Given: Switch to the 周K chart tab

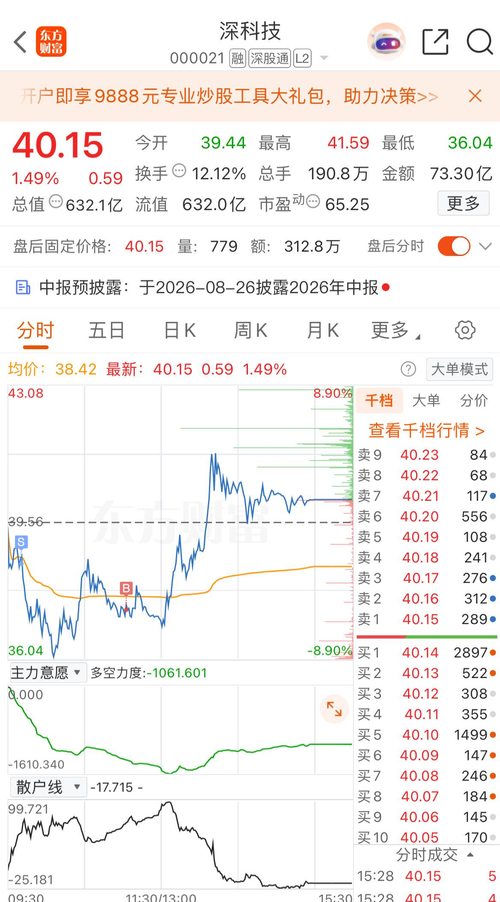Looking at the screenshot, I should [251, 330].
